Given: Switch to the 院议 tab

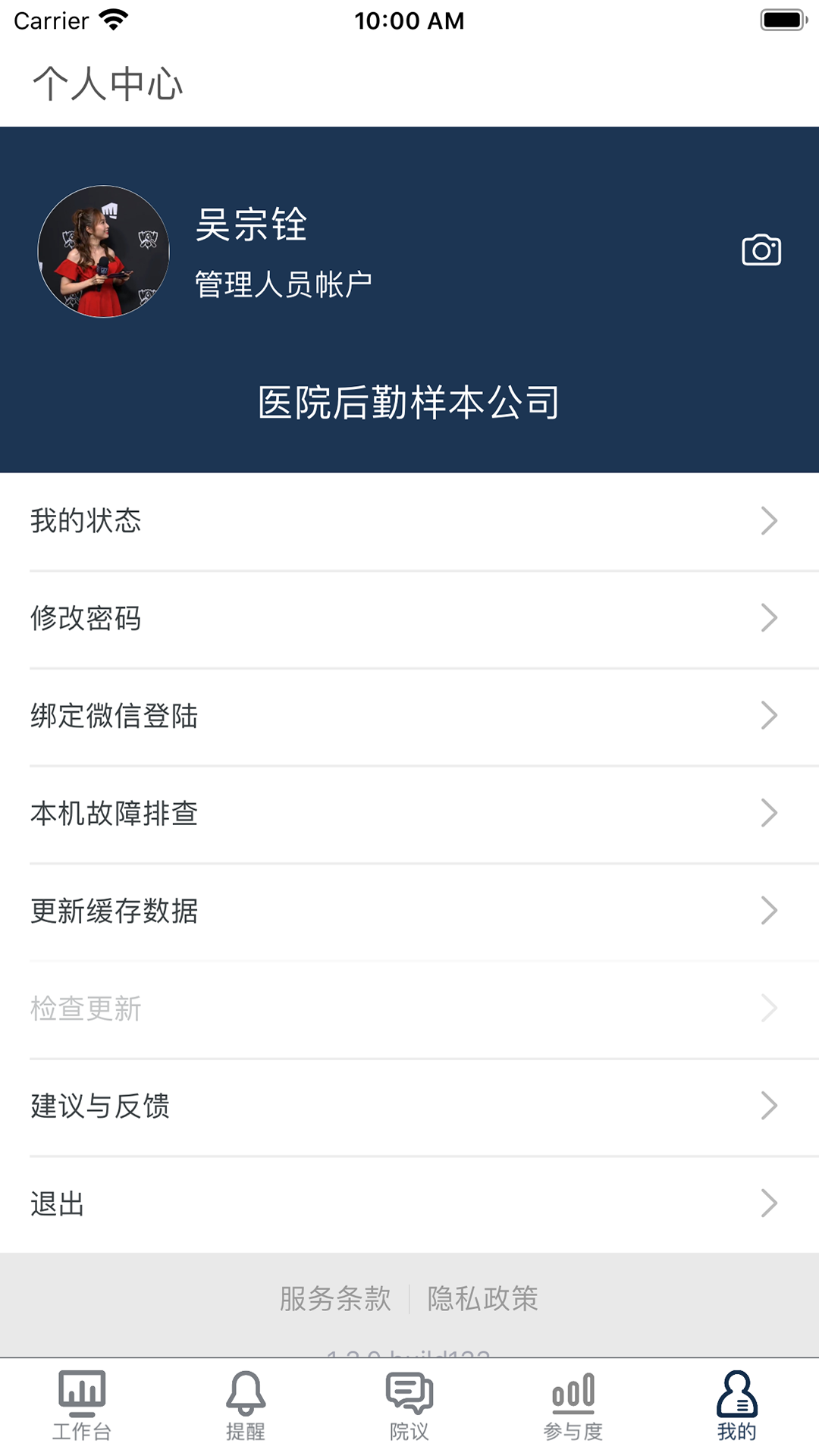Looking at the screenshot, I should tap(409, 1406).
